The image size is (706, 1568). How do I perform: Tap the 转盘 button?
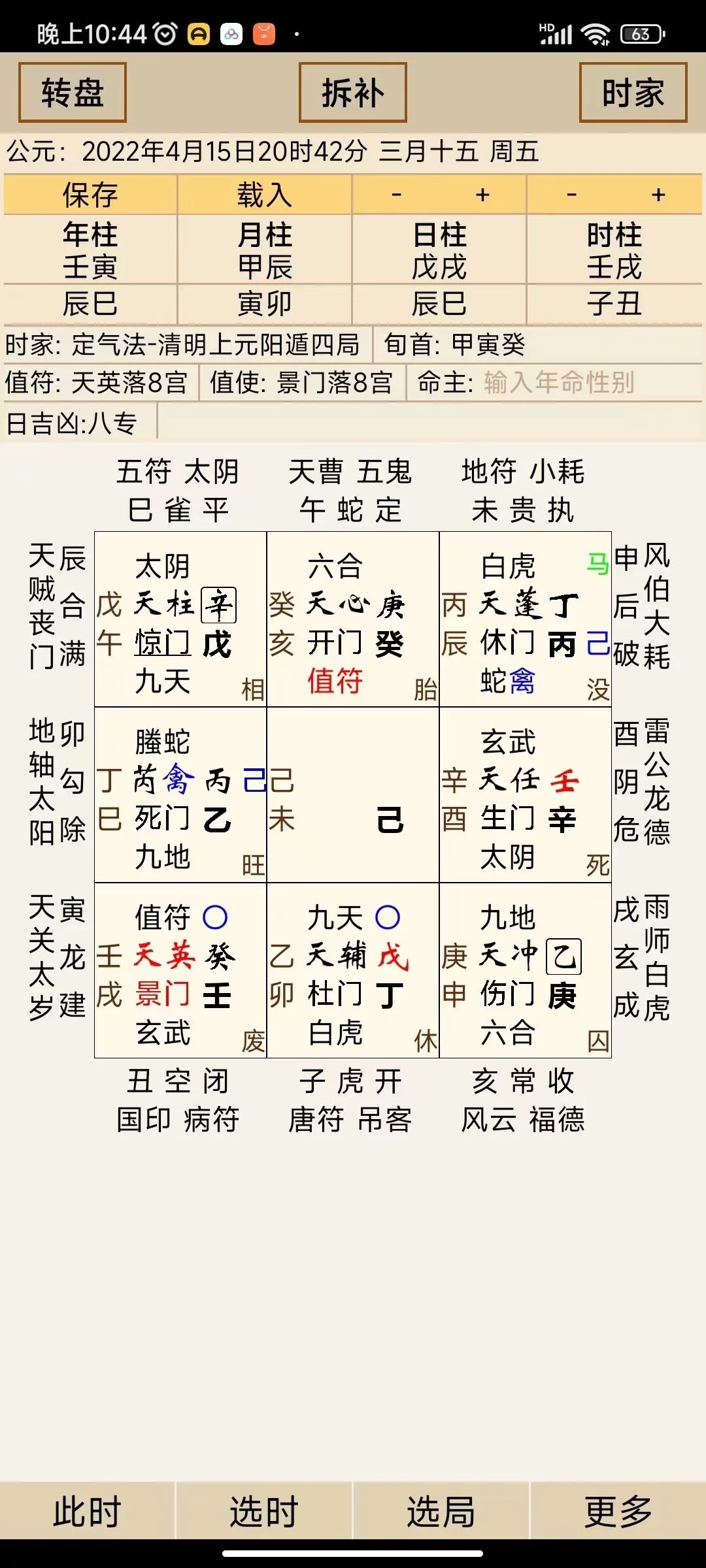72,92
